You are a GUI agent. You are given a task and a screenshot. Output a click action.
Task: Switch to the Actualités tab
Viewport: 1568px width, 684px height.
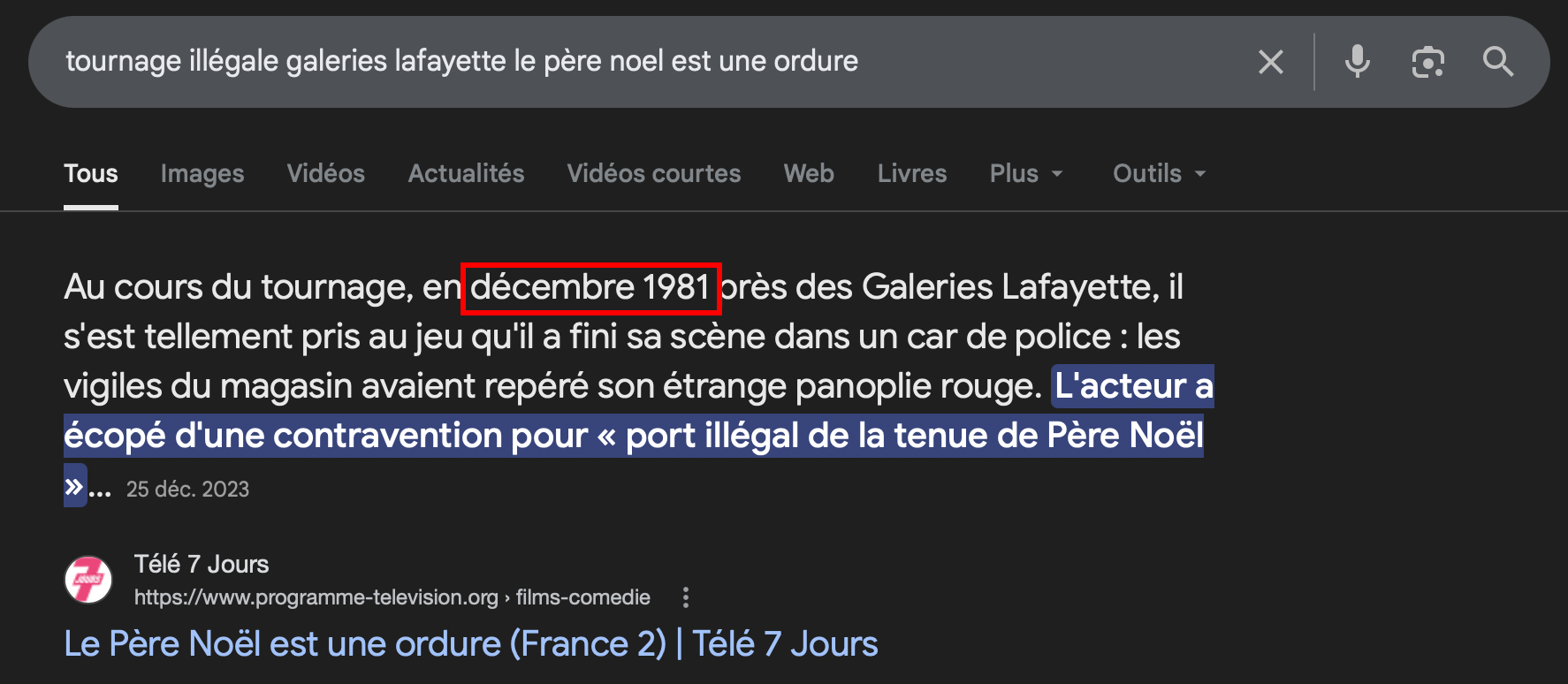point(466,173)
